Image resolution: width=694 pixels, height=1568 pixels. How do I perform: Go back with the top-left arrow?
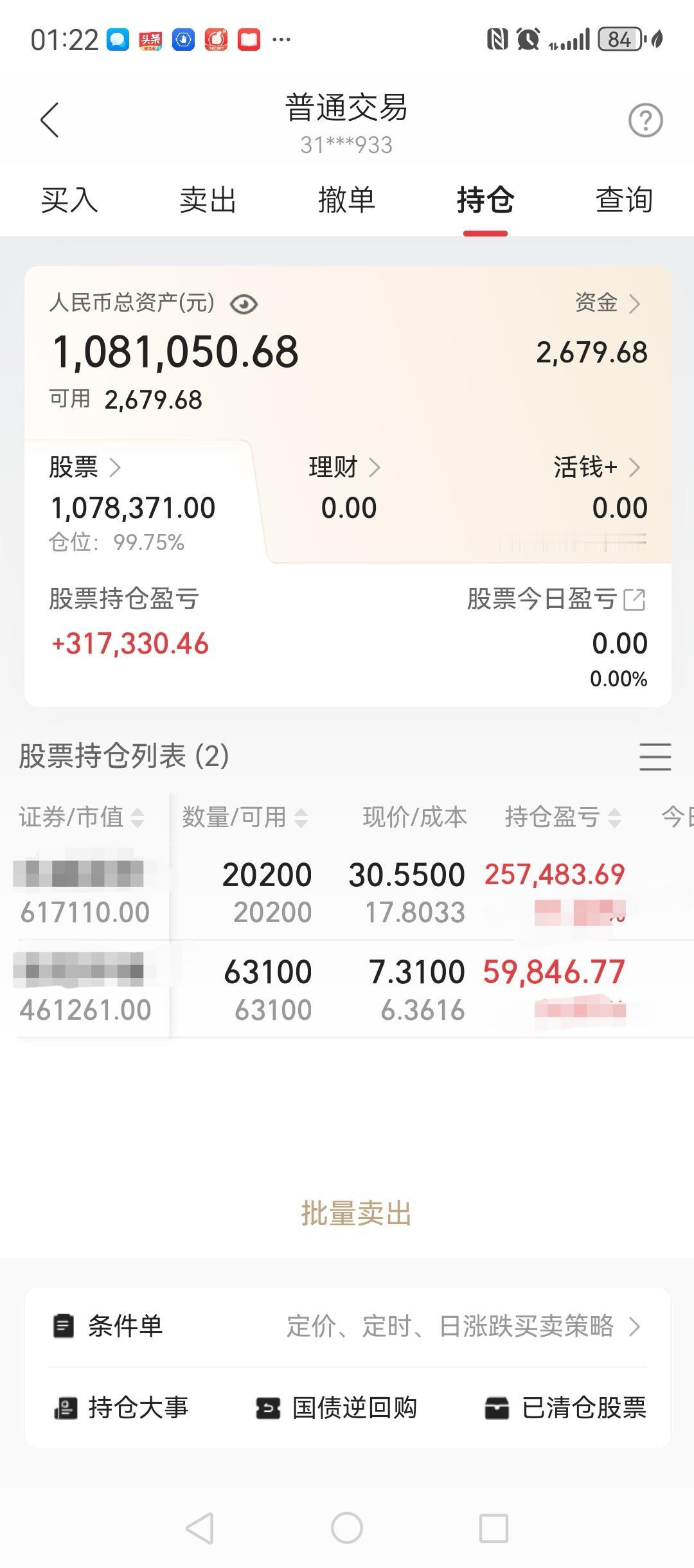click(x=49, y=120)
